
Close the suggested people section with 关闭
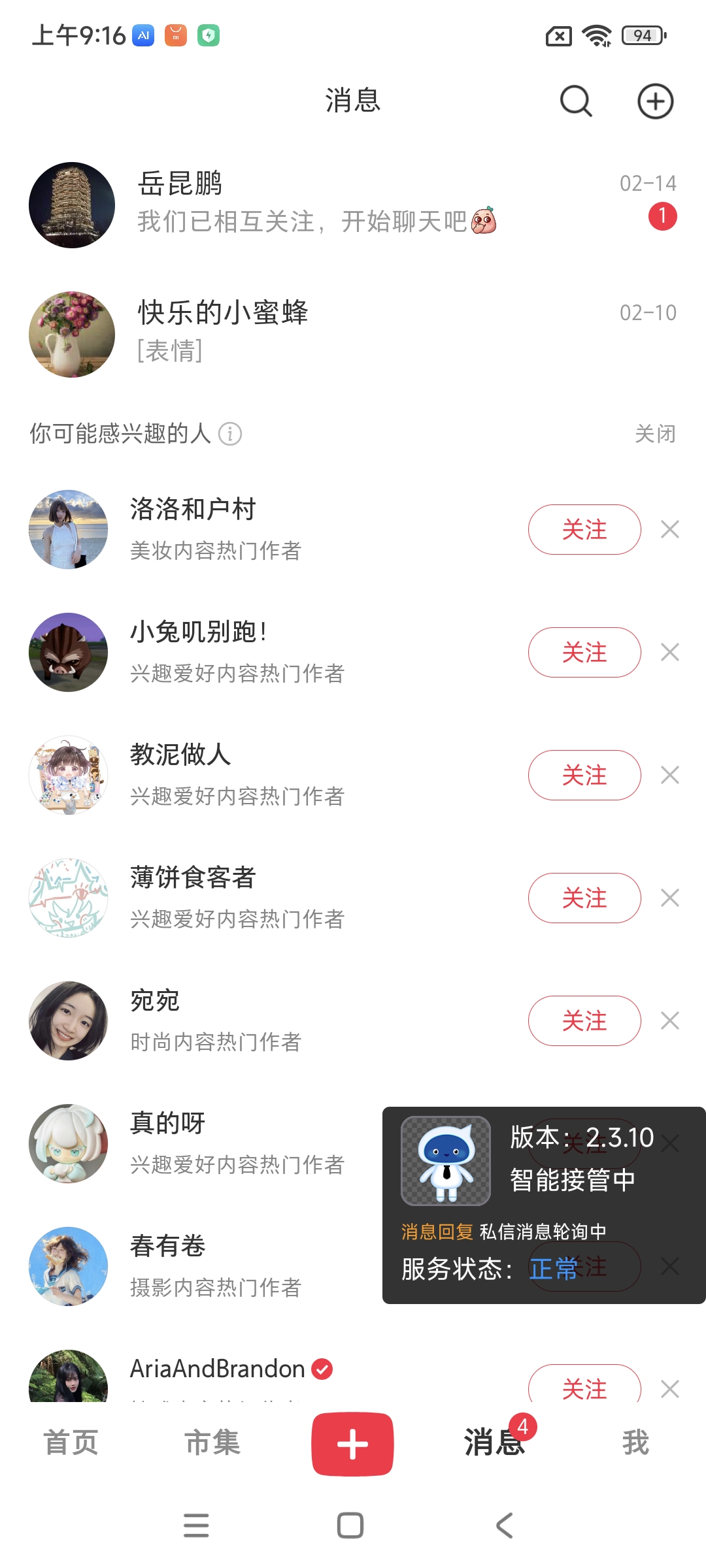pyautogui.click(x=655, y=434)
